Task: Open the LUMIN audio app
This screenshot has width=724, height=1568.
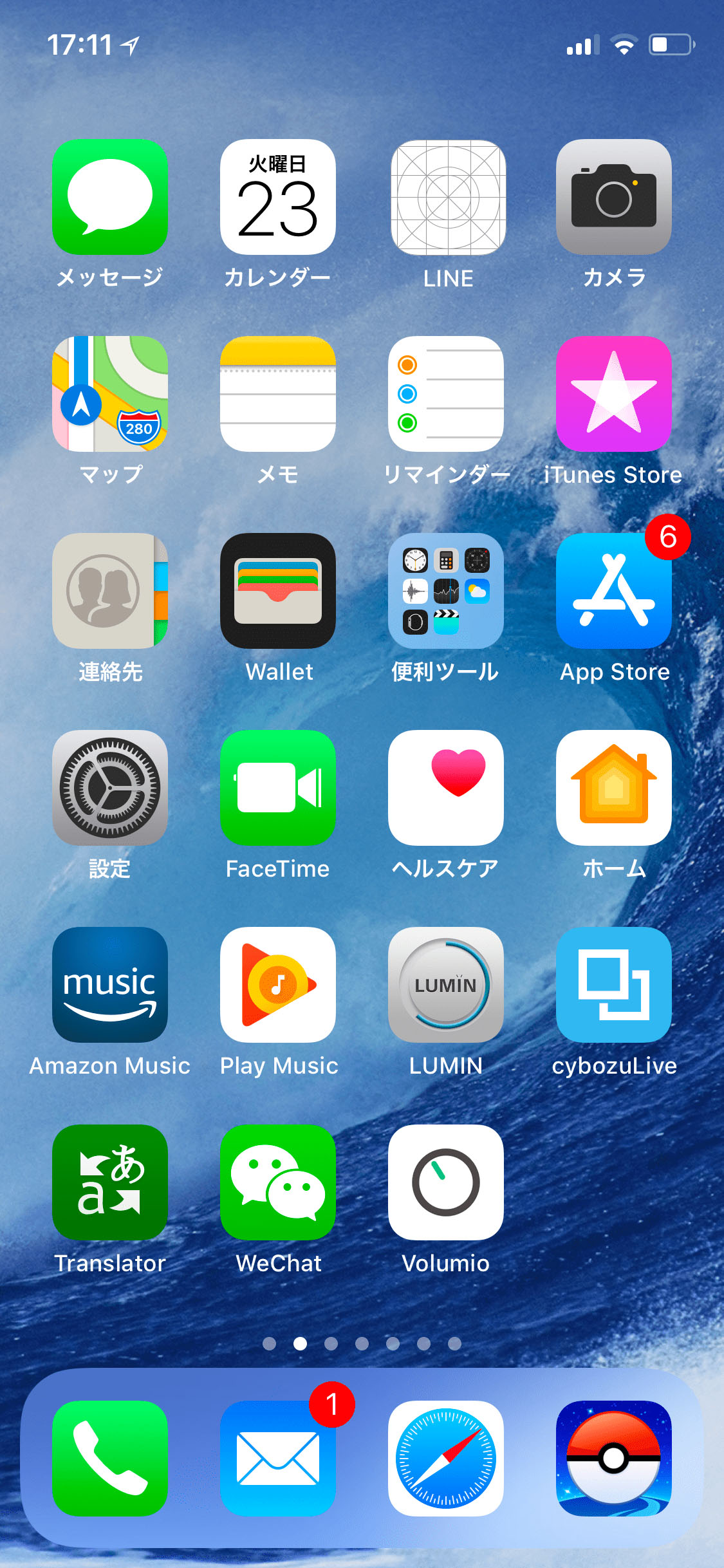Action: pyautogui.click(x=446, y=985)
